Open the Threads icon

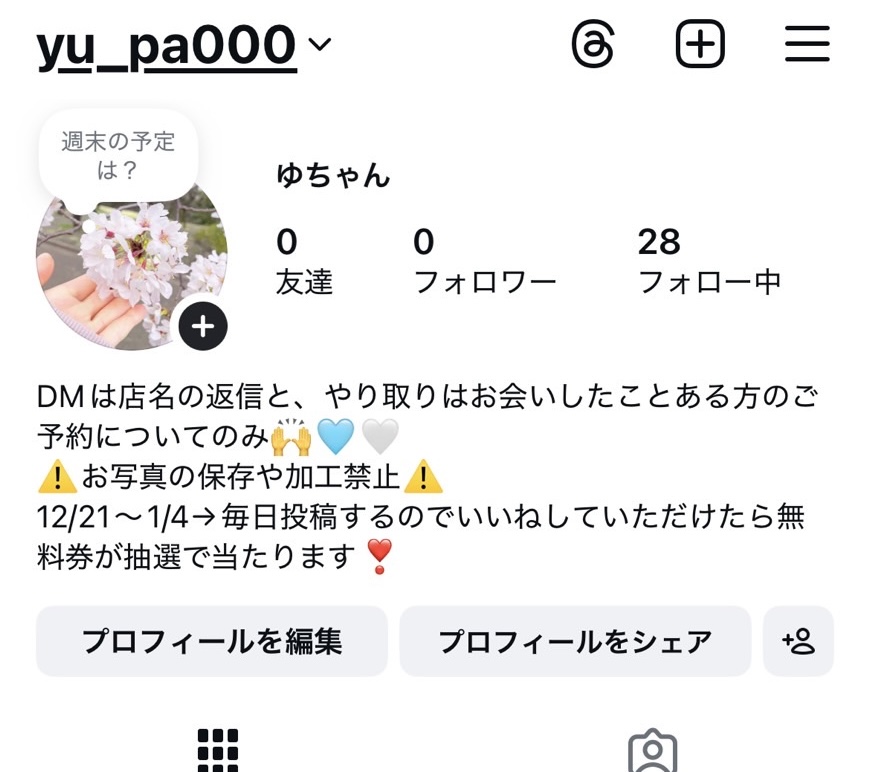coord(593,45)
